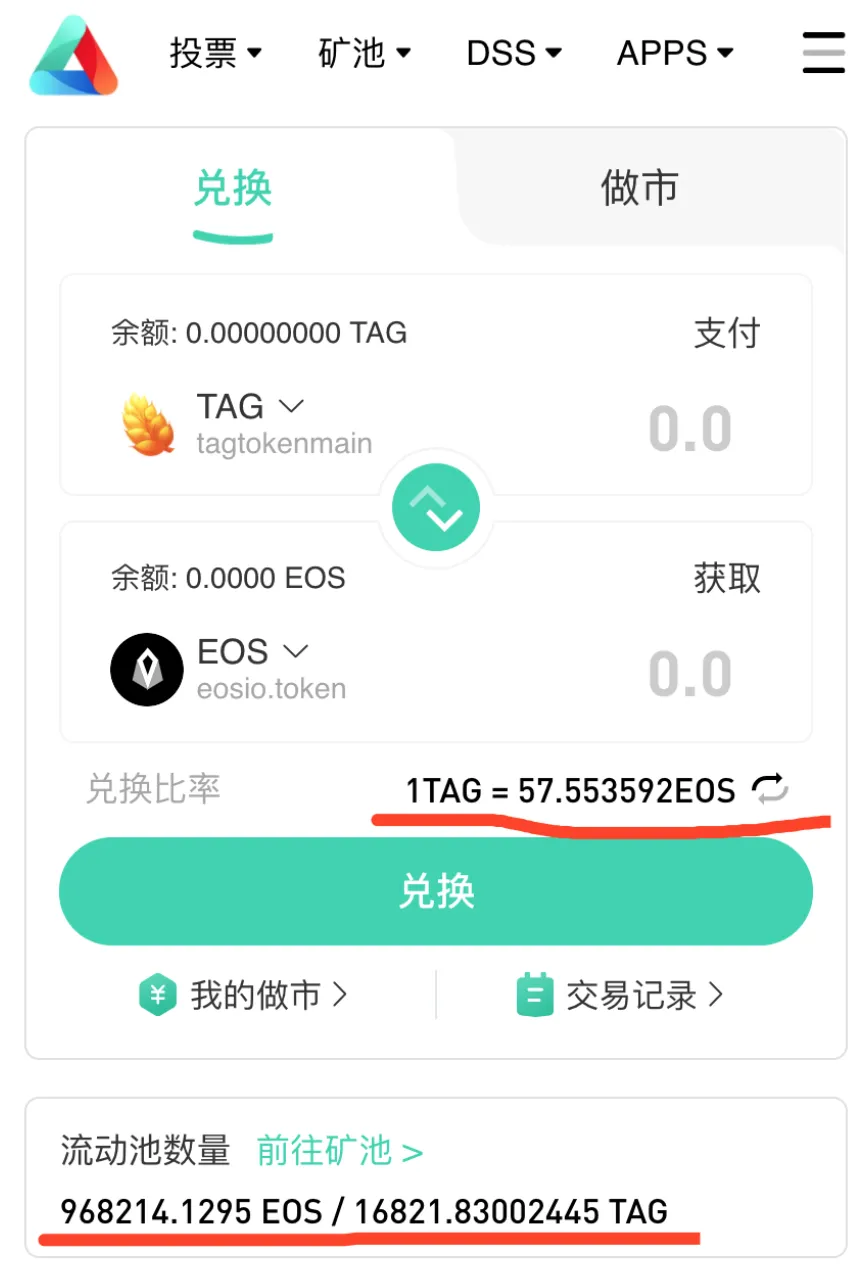864x1268 pixels.
Task: Click the EOS token icon
Action: (x=147, y=667)
